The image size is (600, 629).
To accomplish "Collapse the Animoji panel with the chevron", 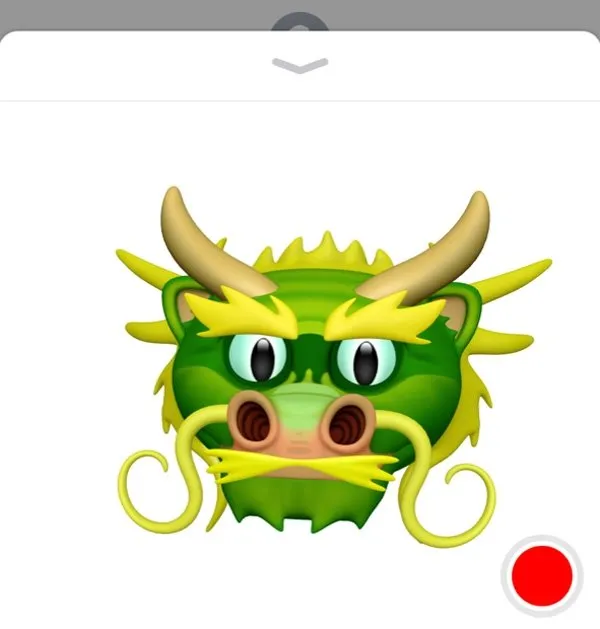I will tap(300, 65).
